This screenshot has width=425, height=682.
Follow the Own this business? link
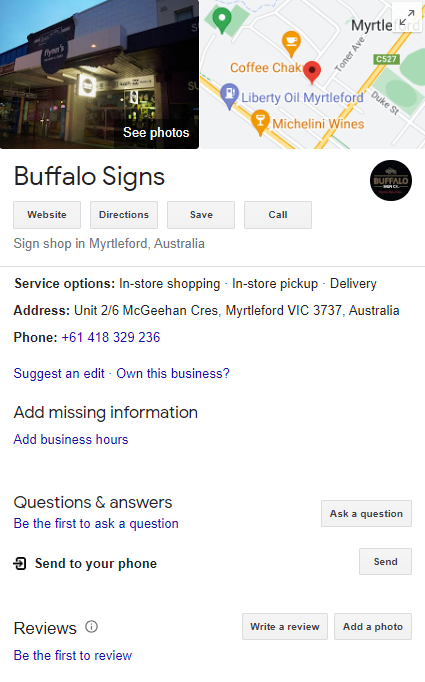click(173, 374)
